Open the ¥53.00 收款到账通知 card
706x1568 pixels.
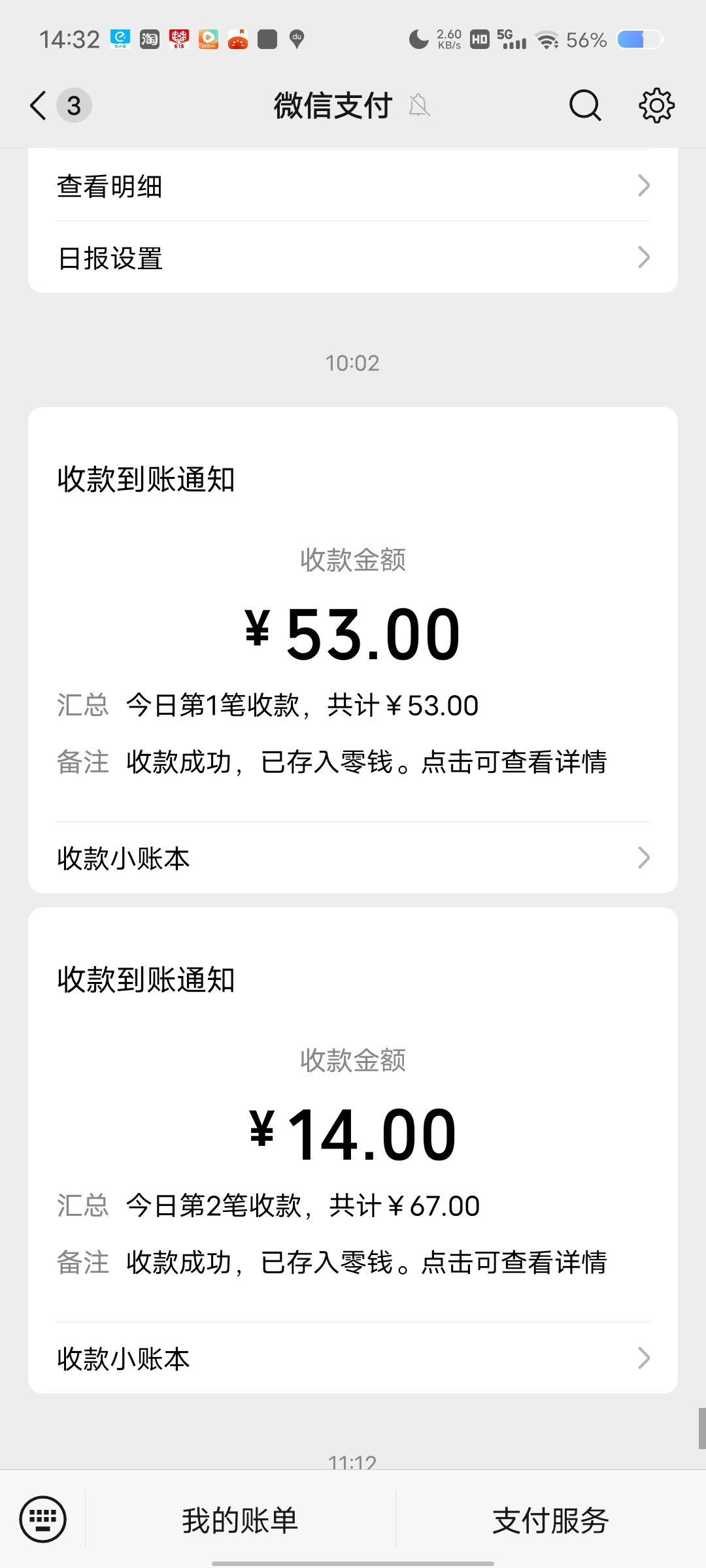point(353,614)
